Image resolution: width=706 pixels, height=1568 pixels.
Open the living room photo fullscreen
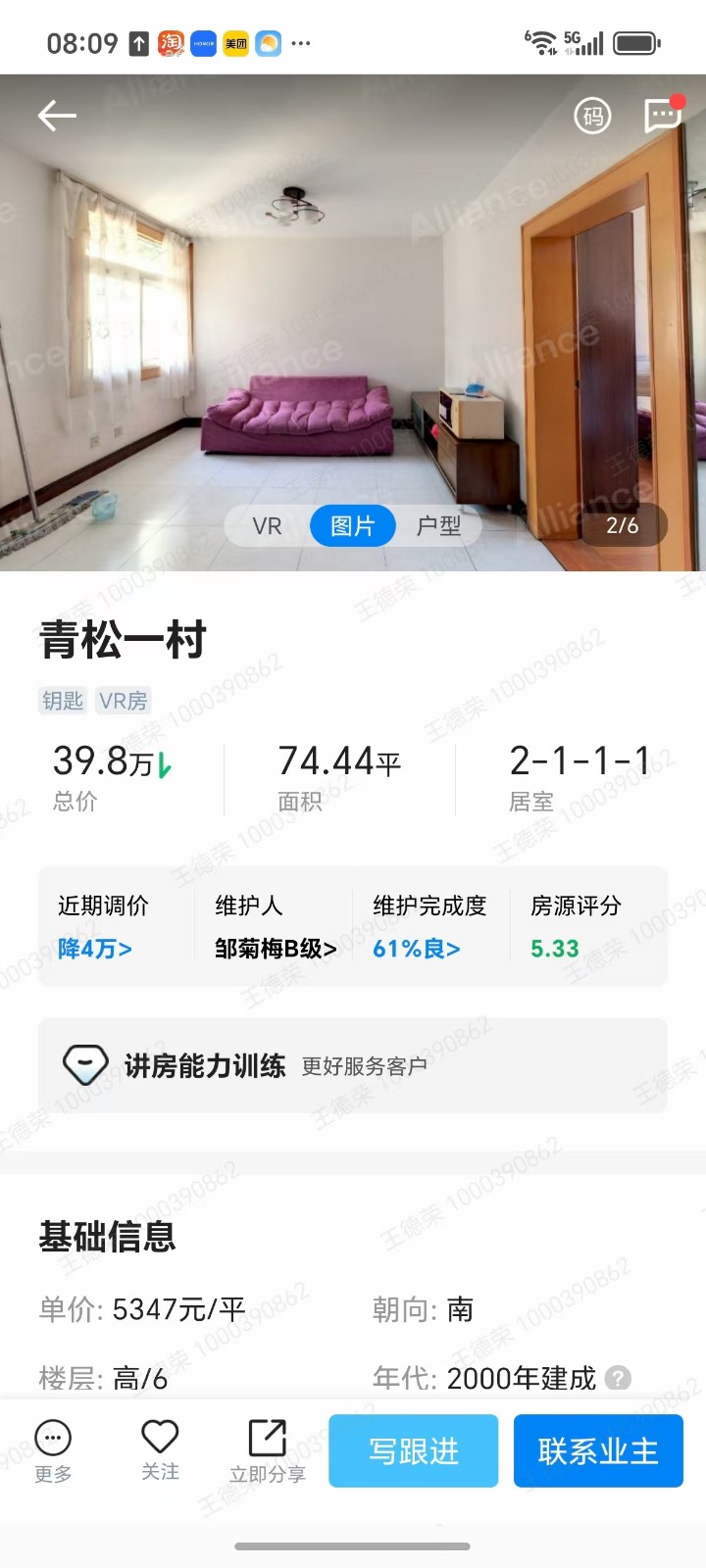coord(353,314)
